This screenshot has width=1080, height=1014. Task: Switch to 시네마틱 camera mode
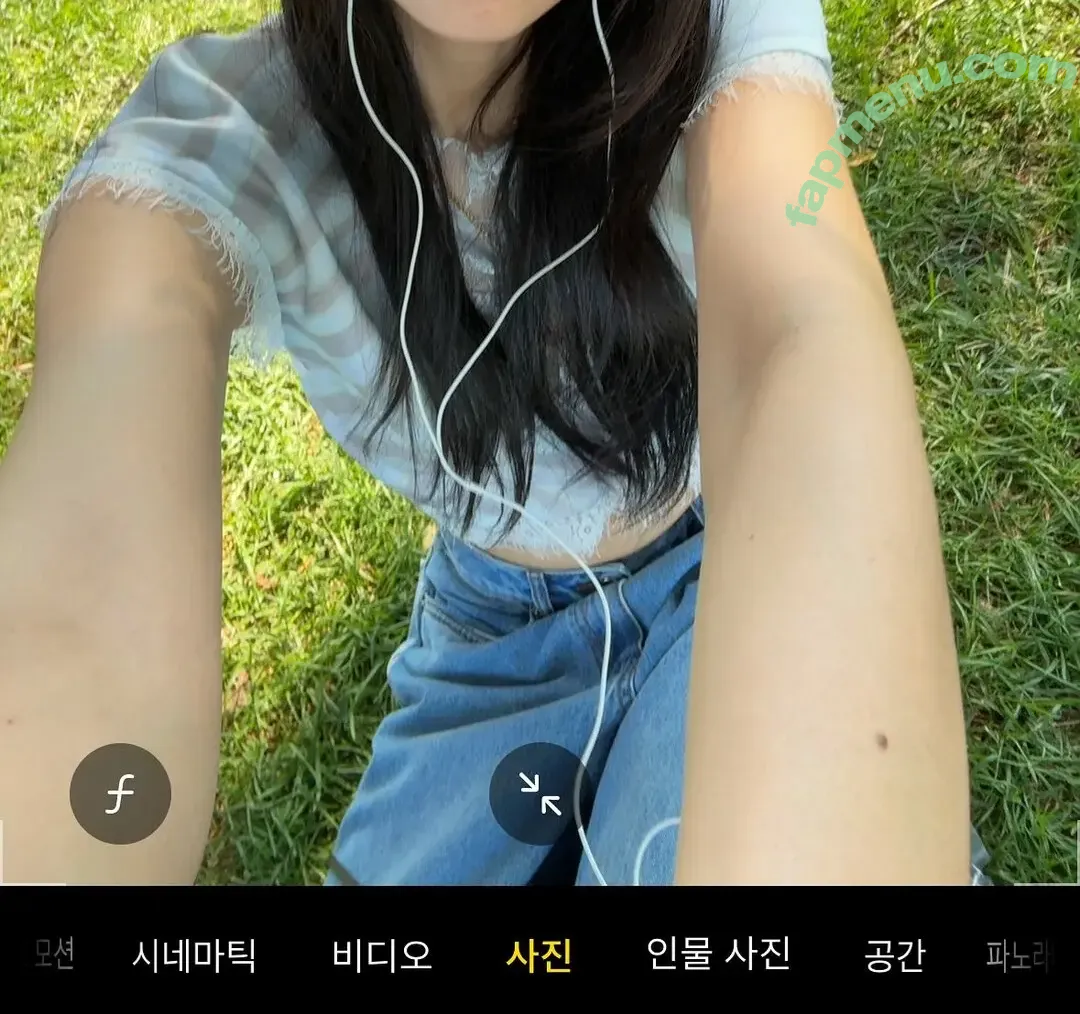[194, 956]
